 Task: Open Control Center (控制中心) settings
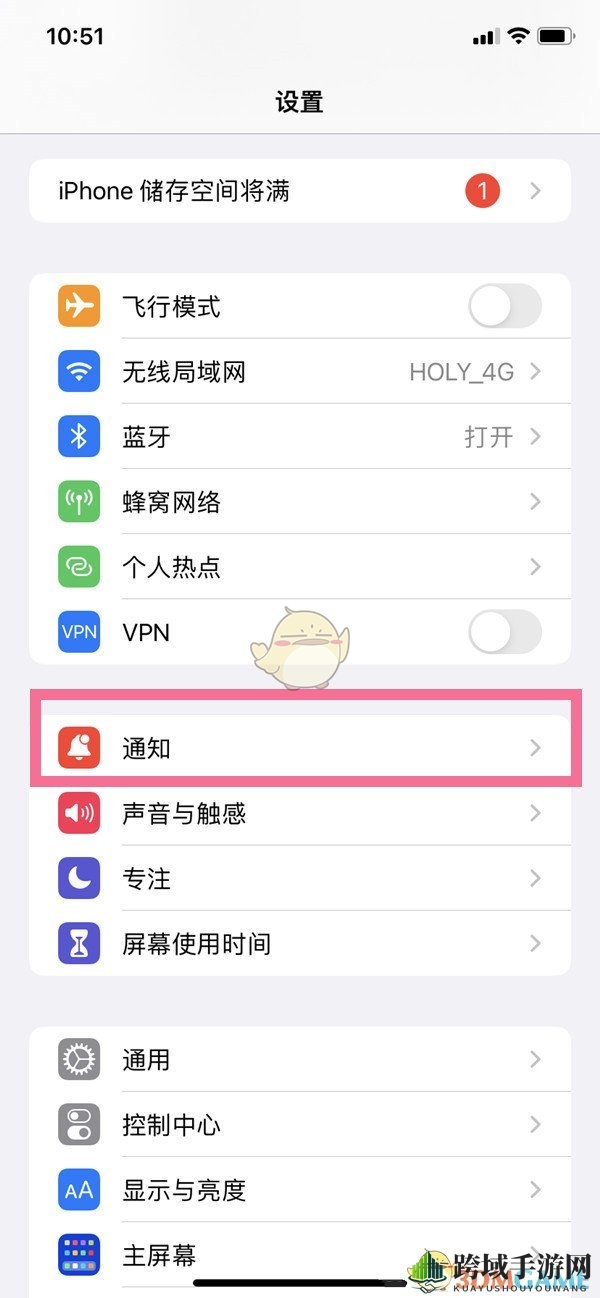pos(299,1125)
